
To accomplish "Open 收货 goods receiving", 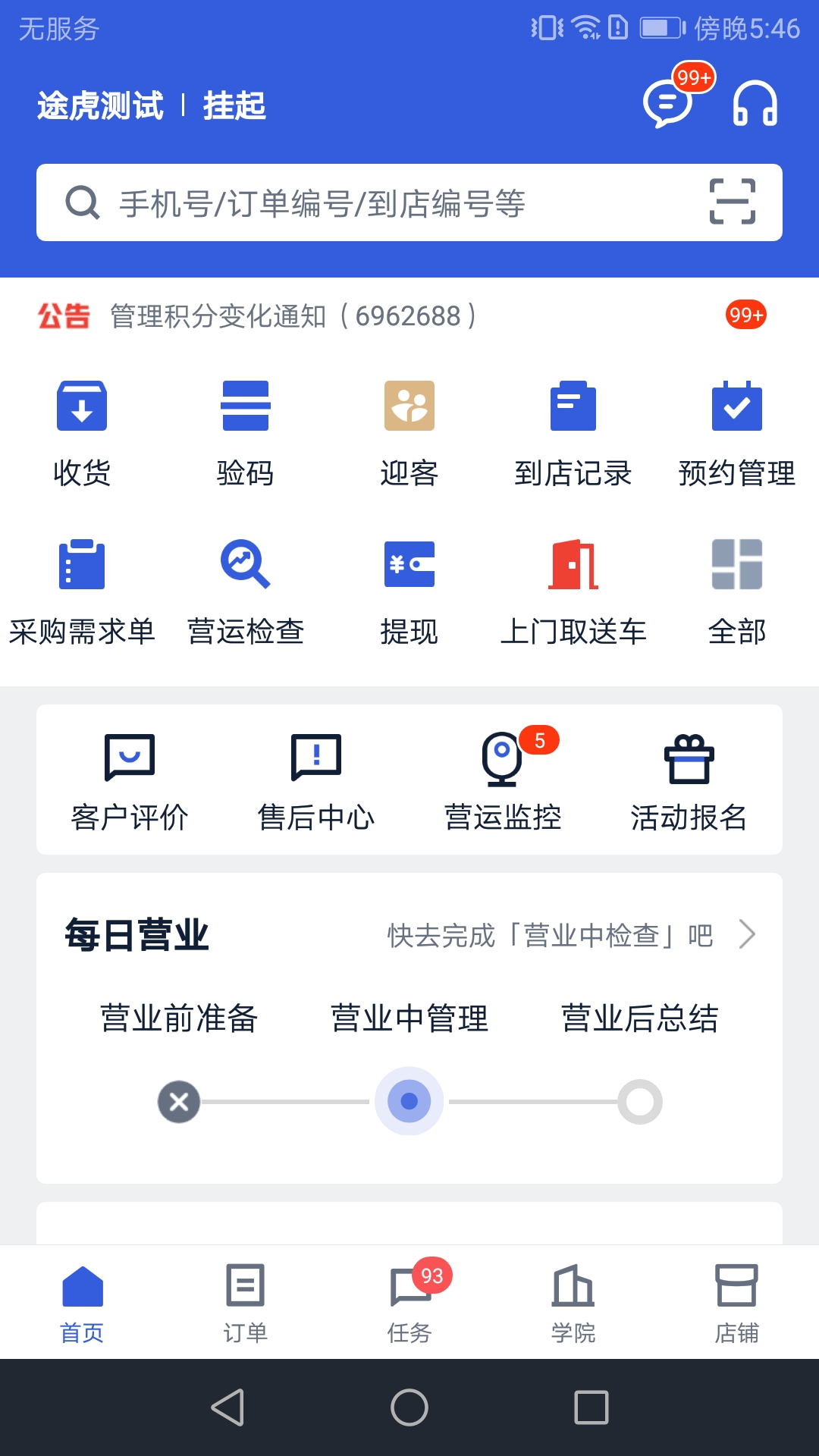I will 82,431.
